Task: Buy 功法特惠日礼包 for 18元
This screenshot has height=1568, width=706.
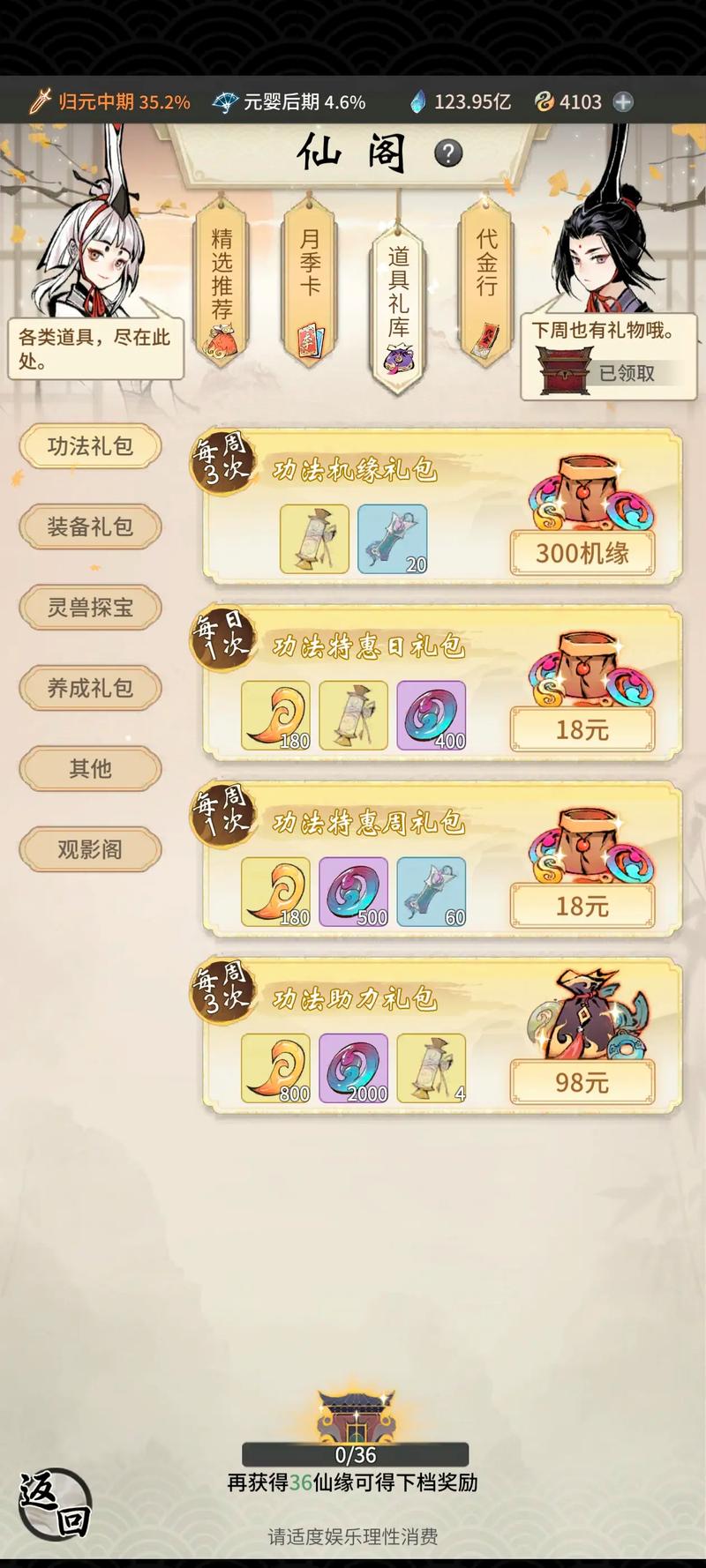Action: tap(582, 729)
